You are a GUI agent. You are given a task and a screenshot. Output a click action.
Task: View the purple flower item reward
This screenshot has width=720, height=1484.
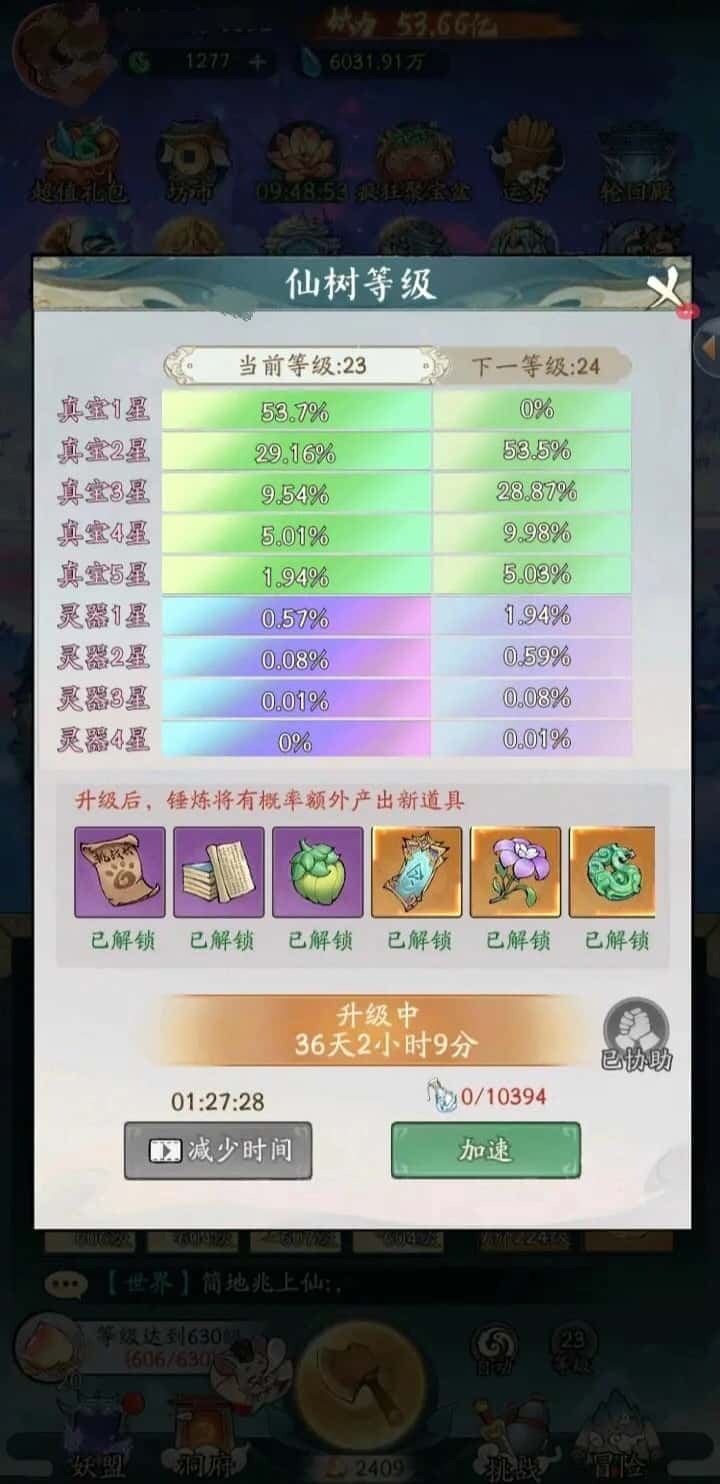pos(515,872)
